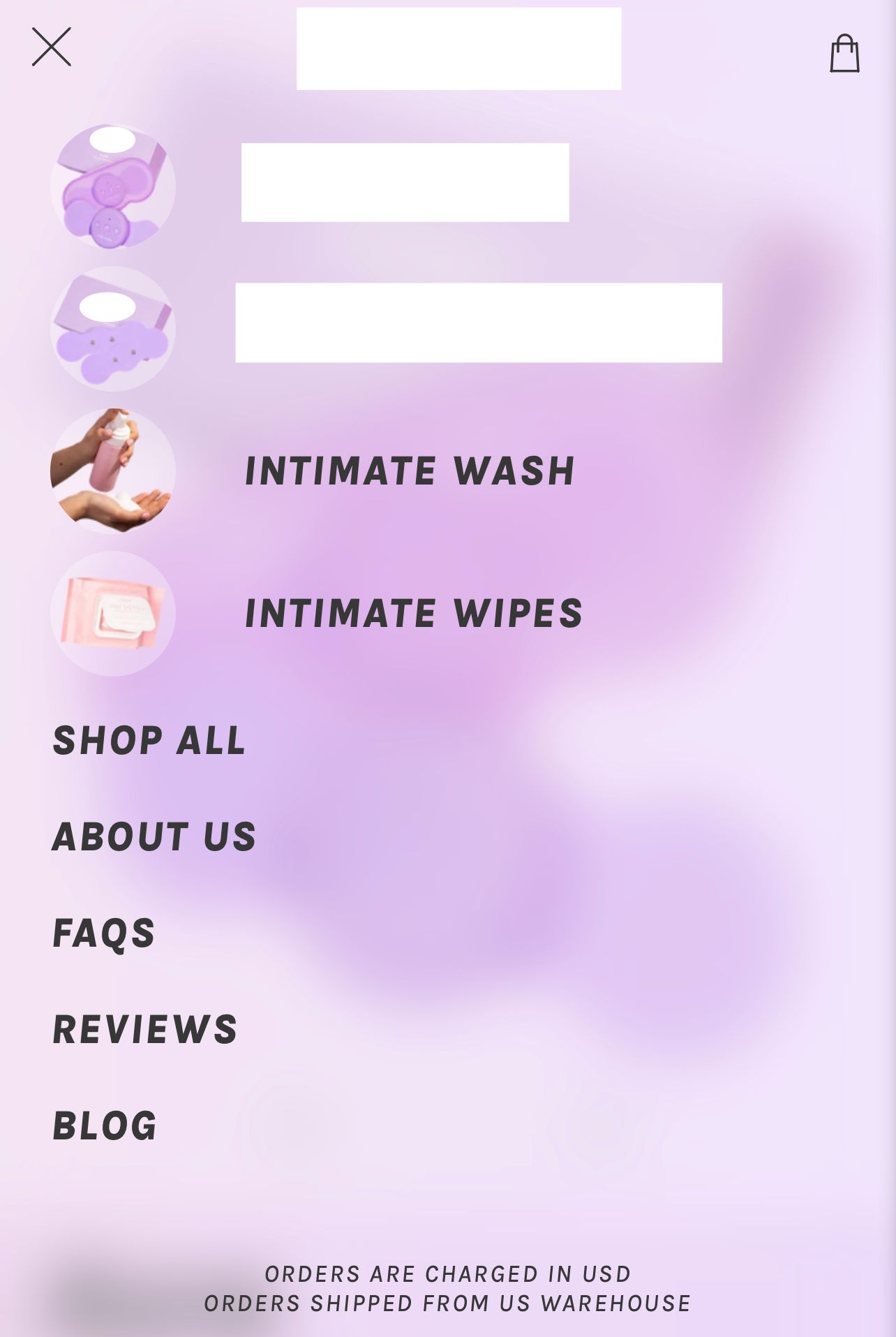Open the About Us page
The height and width of the screenshot is (1337, 896).
click(154, 836)
